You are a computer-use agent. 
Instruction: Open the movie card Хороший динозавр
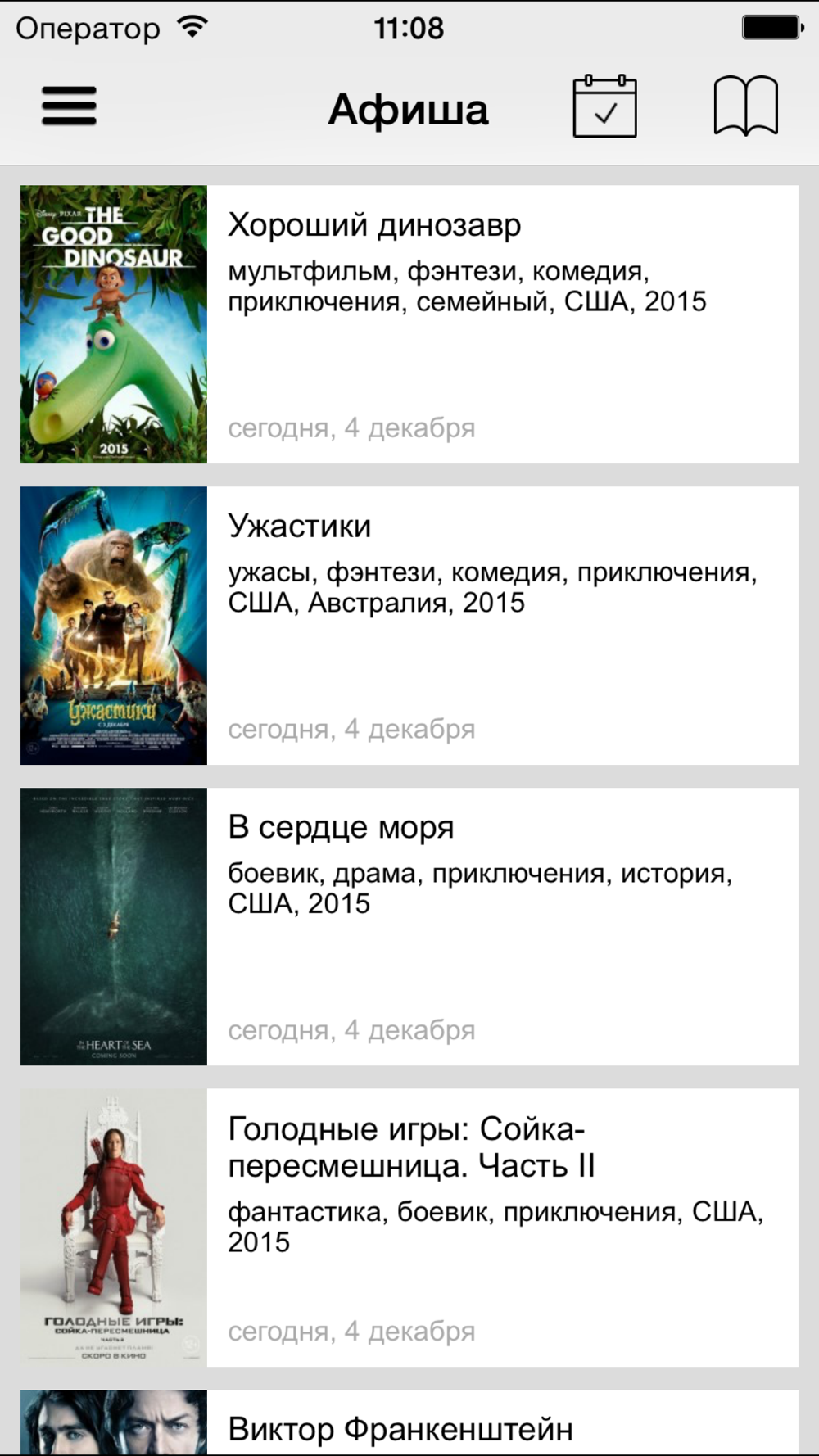[x=409, y=324]
